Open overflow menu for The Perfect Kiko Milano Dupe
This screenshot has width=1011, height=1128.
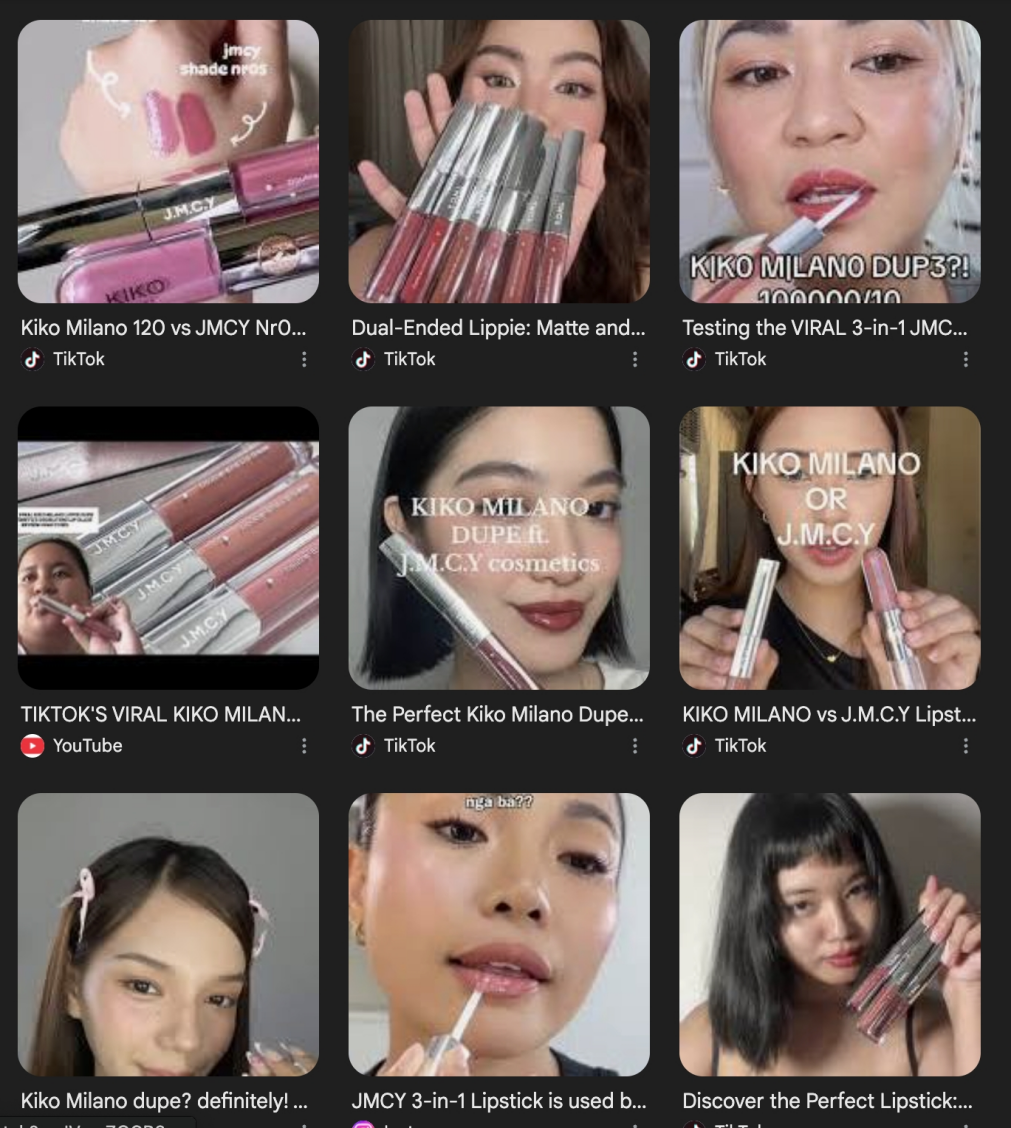pyautogui.click(x=635, y=745)
